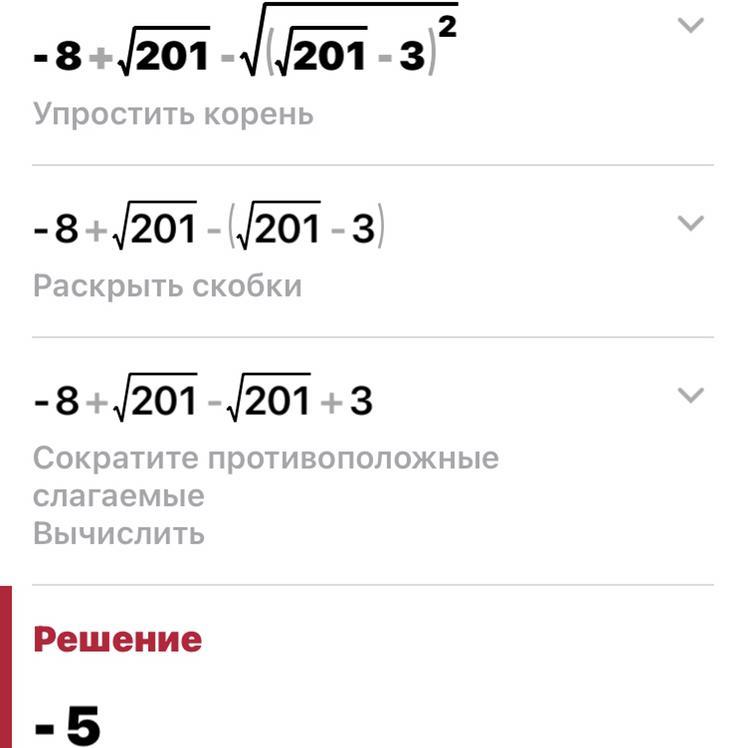
Task: Expand the 'Упростить корень' step chevron
Action: tap(691, 26)
